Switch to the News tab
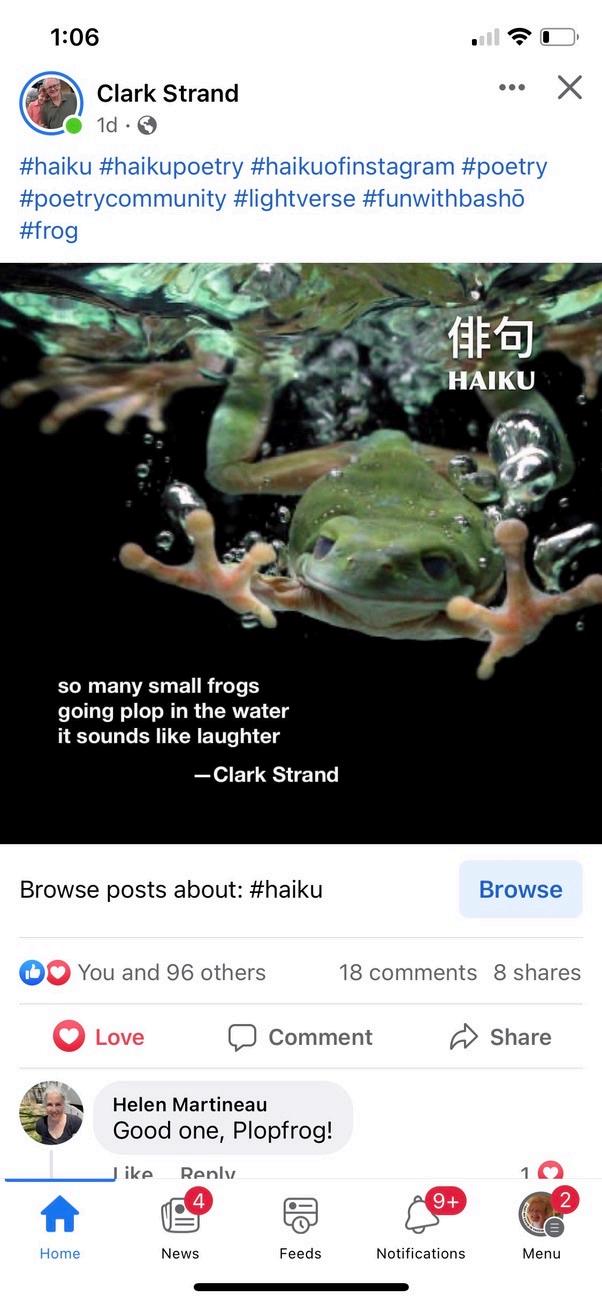This screenshot has height=1304, width=602. pos(180,1225)
